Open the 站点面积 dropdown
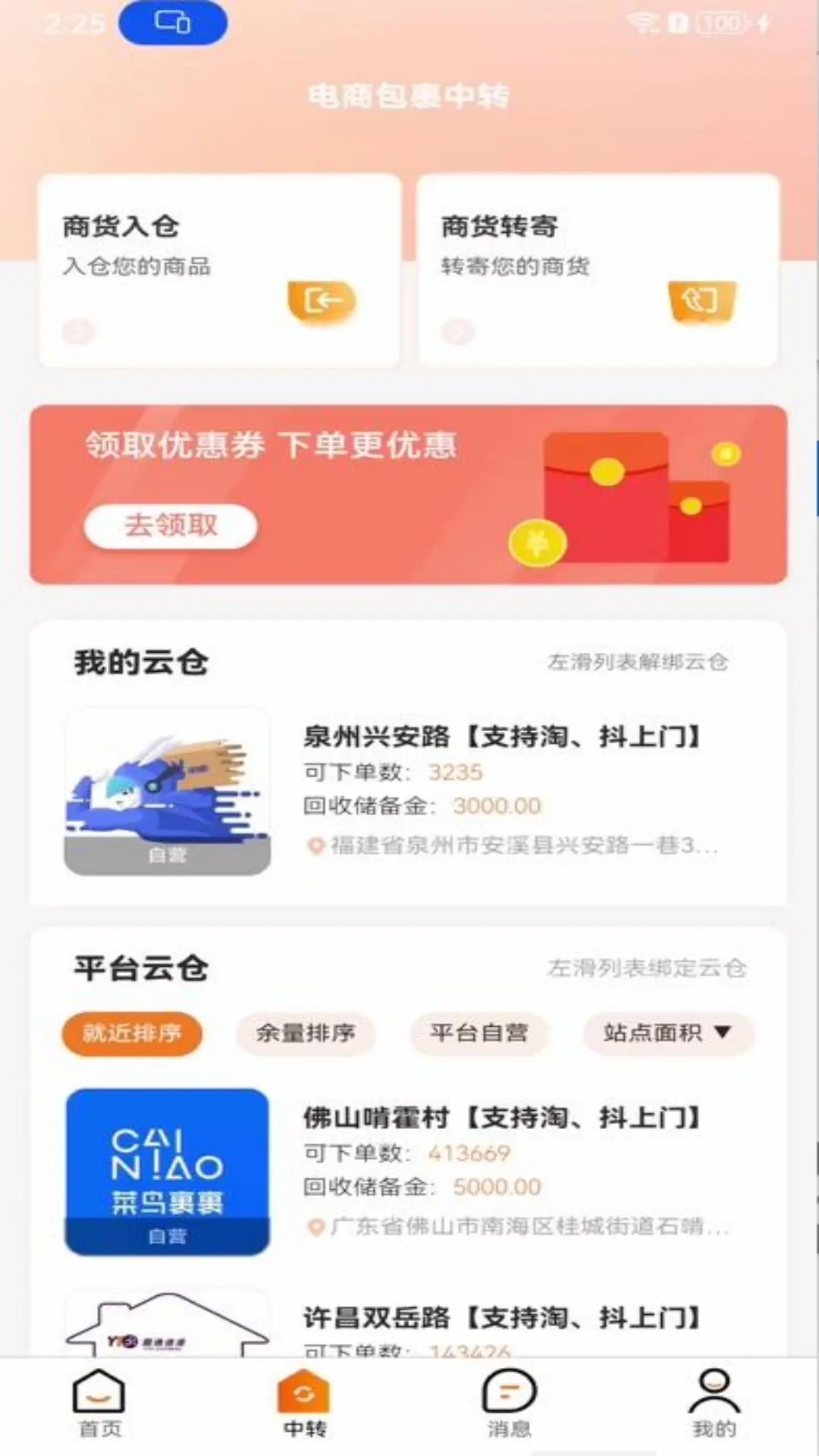 667,1034
